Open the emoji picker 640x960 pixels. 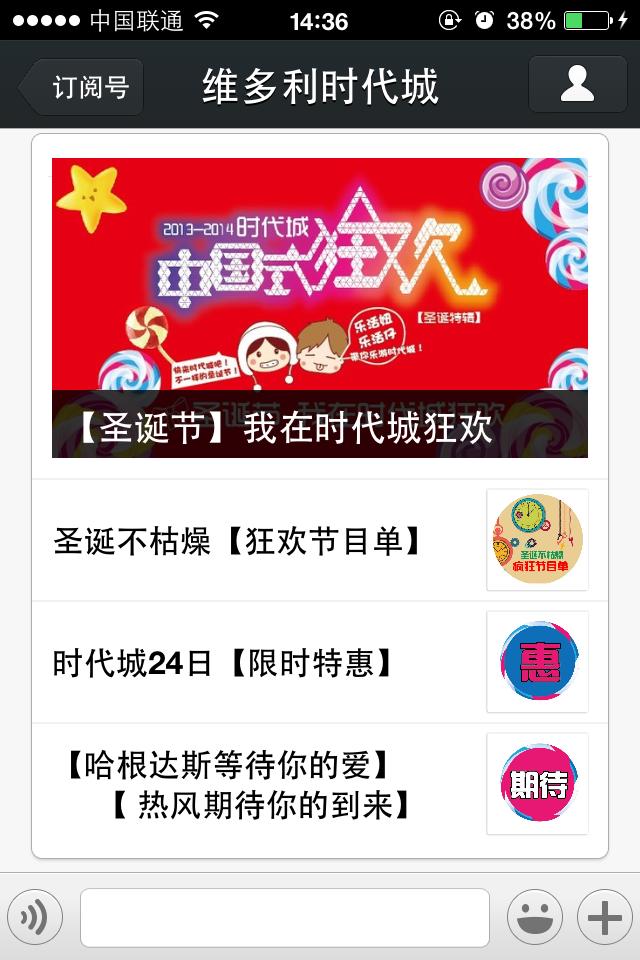click(x=535, y=916)
